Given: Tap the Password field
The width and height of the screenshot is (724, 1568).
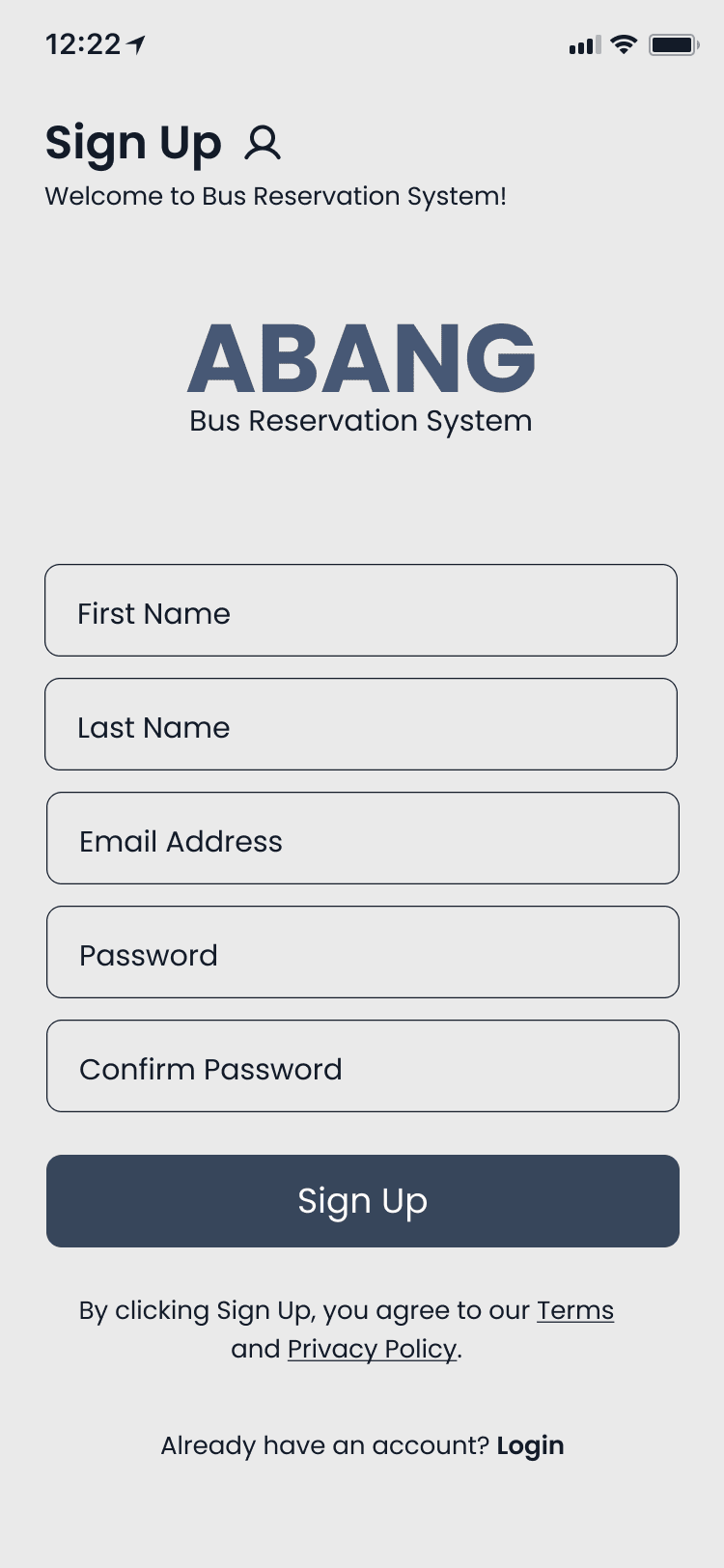Looking at the screenshot, I should [x=362, y=952].
